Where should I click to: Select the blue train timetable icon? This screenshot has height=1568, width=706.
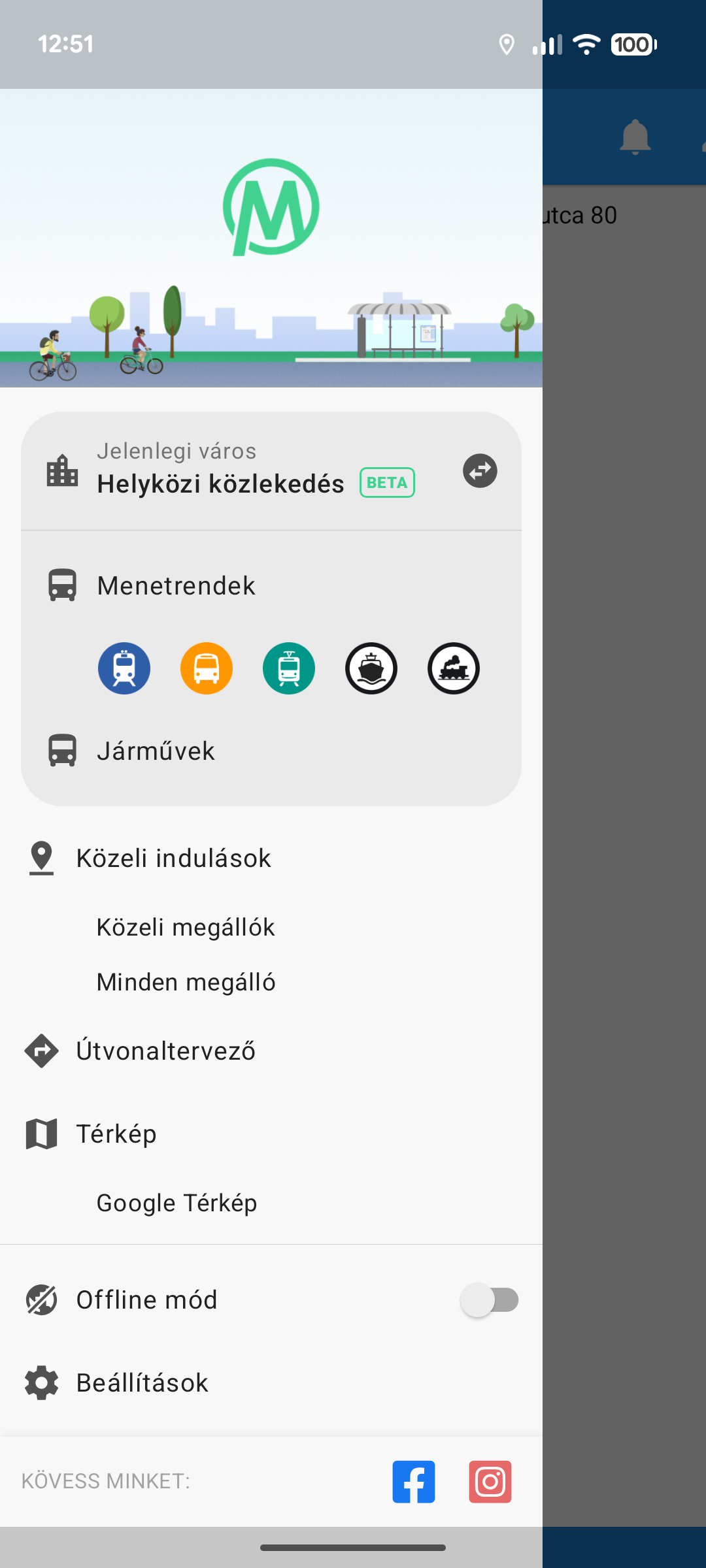pyautogui.click(x=124, y=668)
